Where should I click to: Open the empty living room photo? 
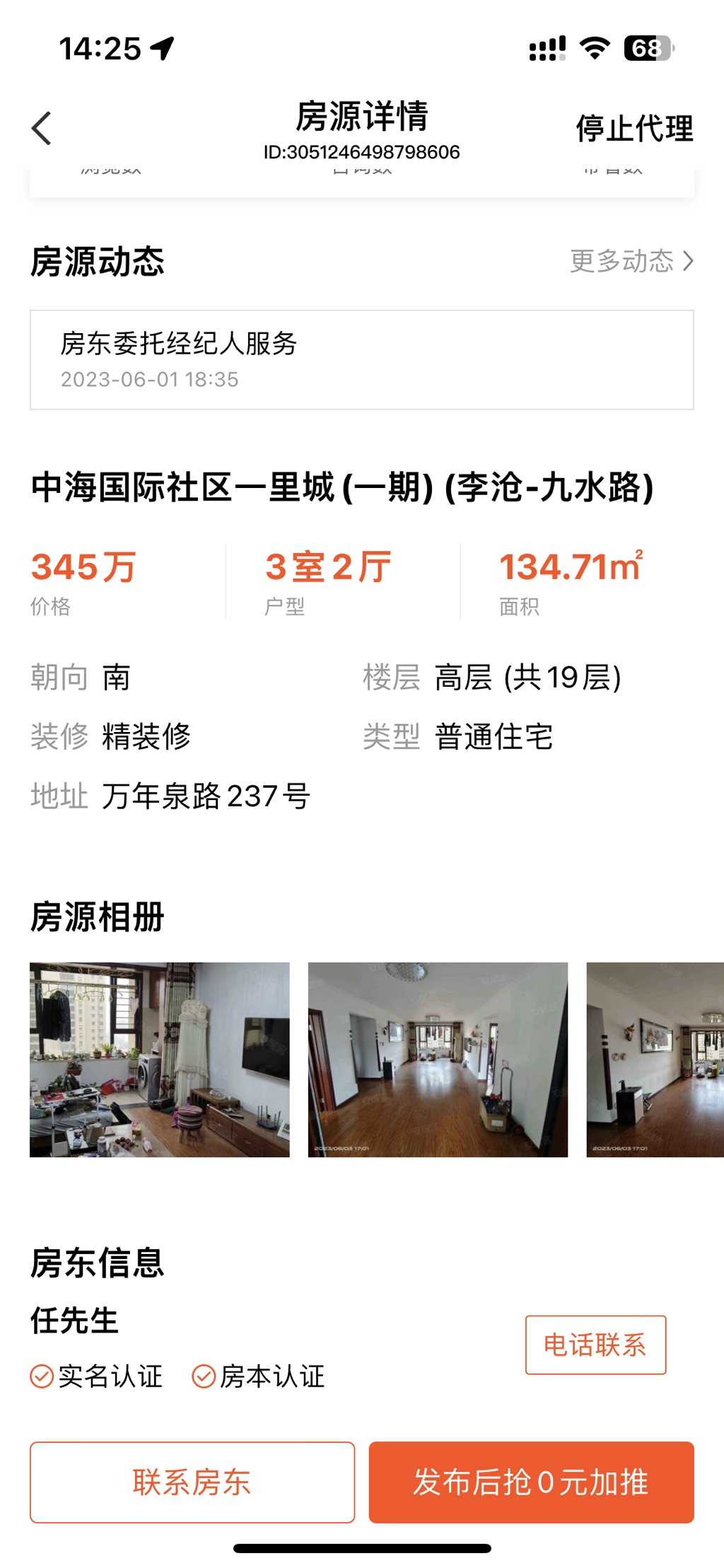(438, 1059)
